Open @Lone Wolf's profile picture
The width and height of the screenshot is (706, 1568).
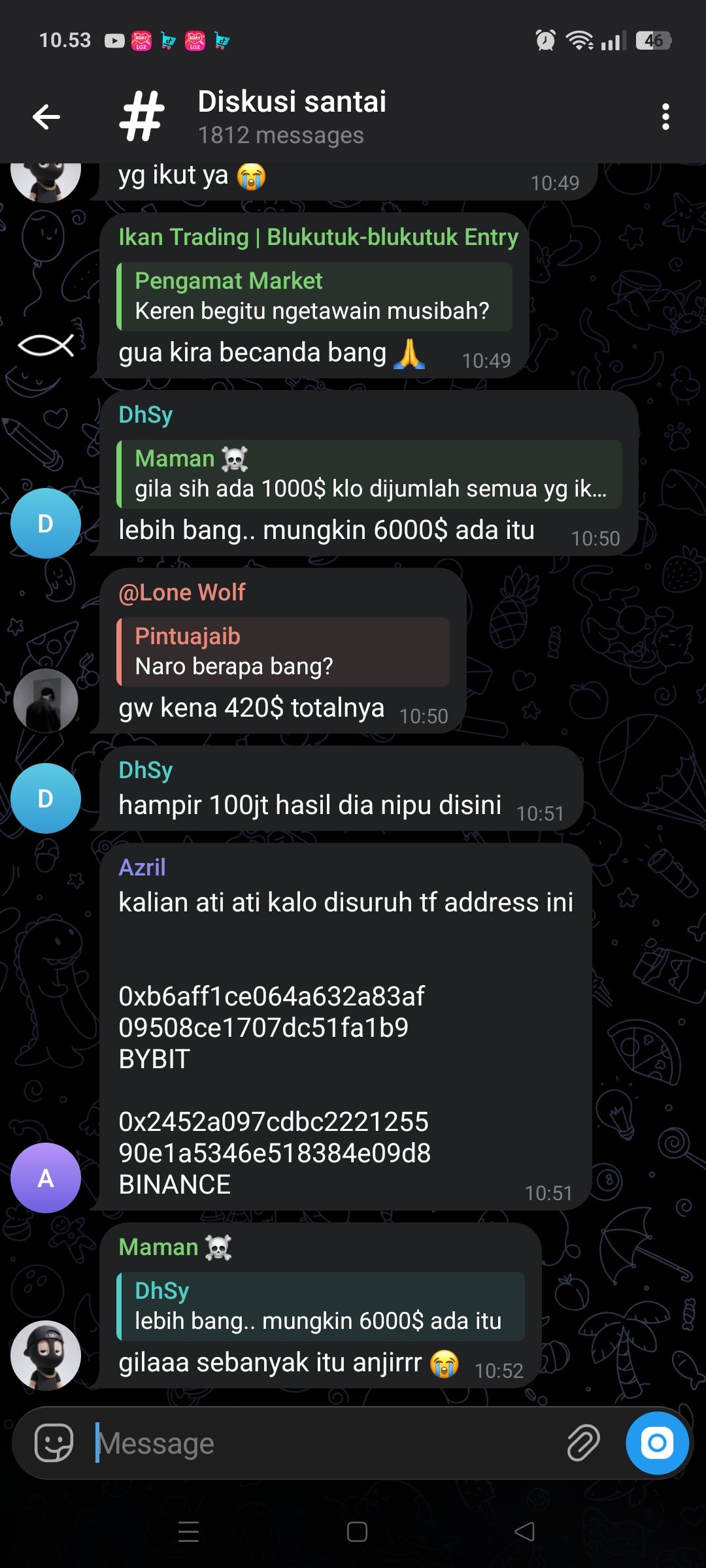46,700
